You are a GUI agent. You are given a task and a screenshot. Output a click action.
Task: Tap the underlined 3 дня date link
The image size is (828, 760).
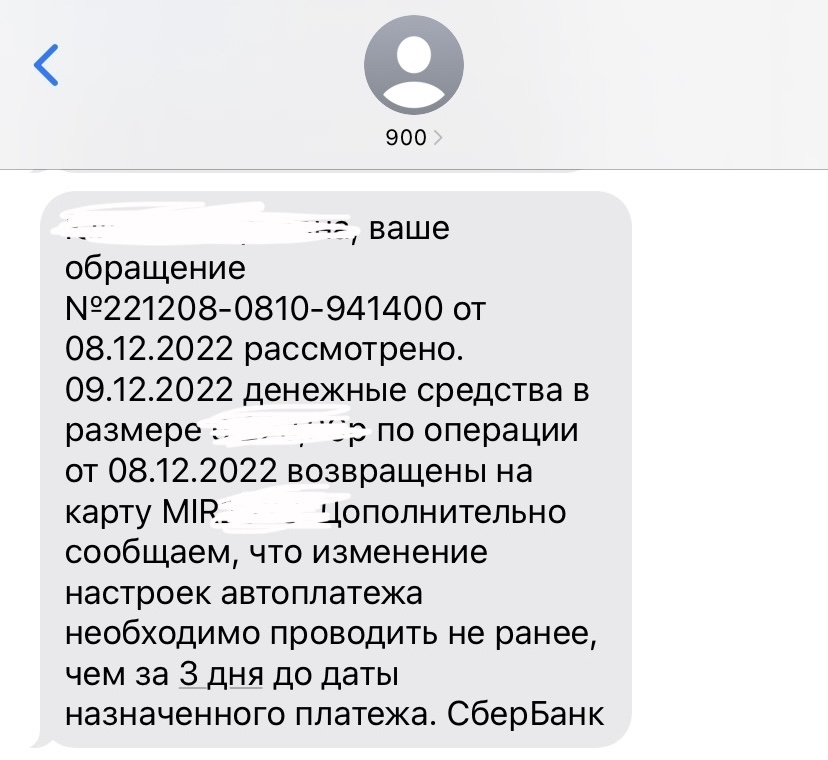(220, 675)
